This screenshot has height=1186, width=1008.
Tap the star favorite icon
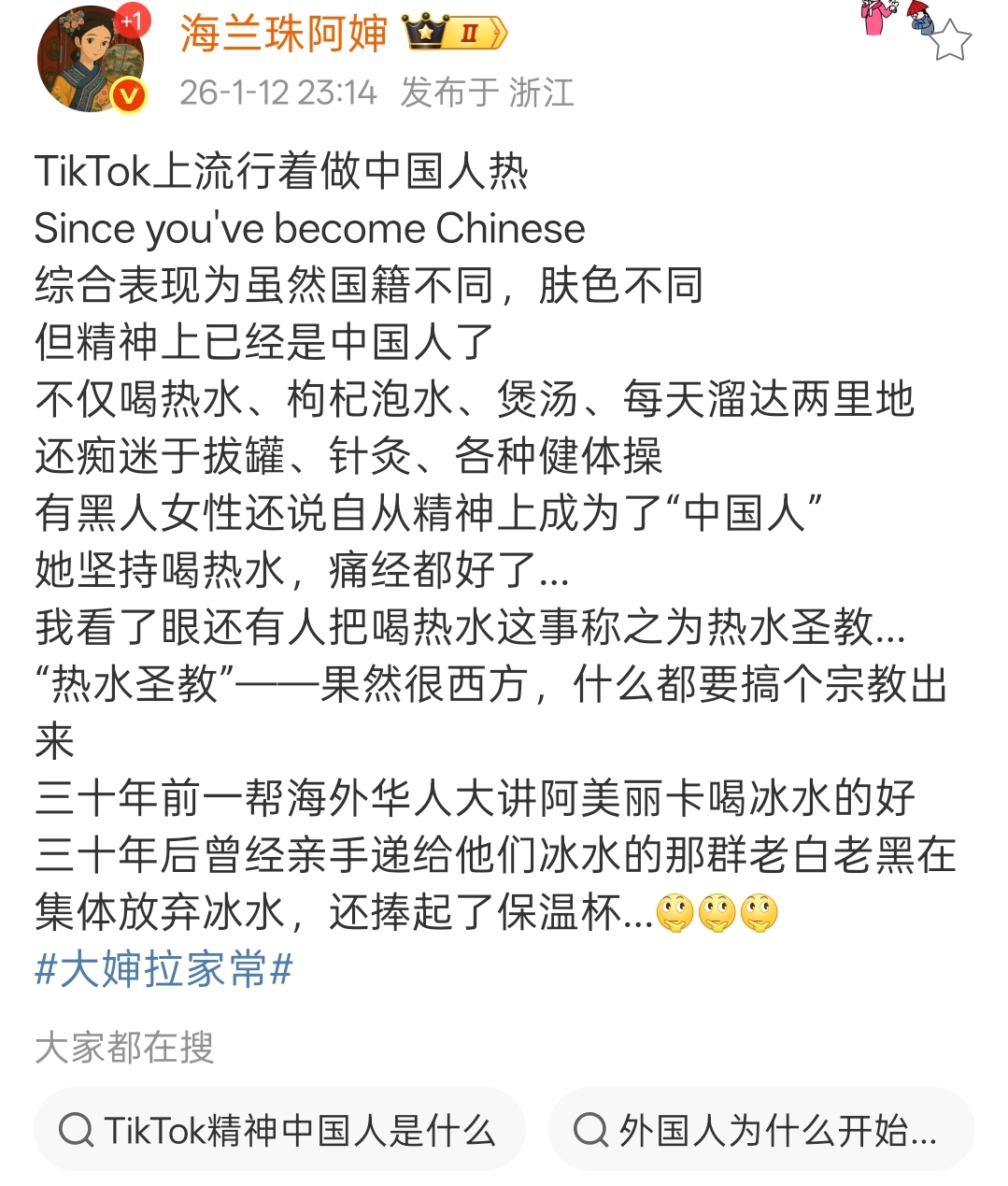pyautogui.click(x=950, y=41)
